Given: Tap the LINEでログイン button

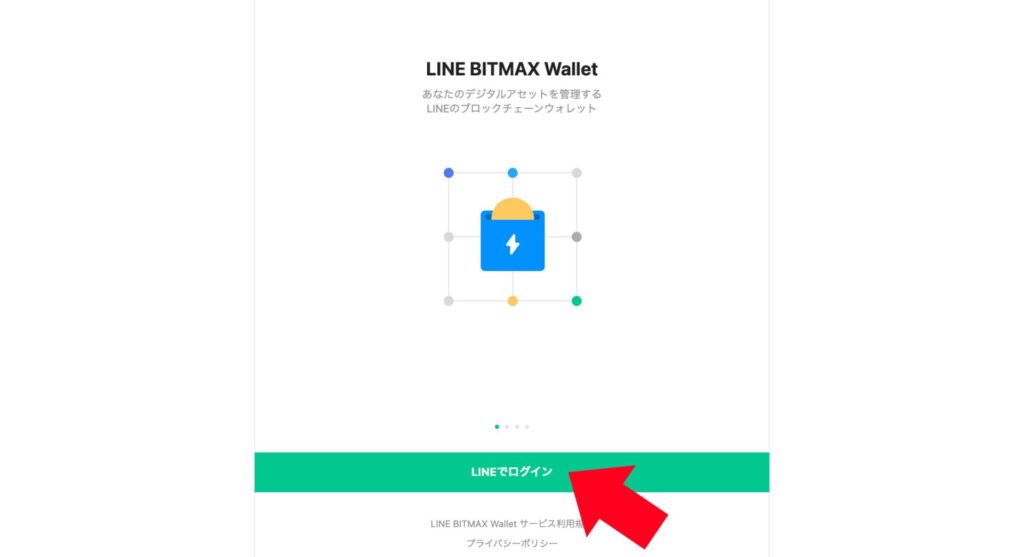Looking at the screenshot, I should 511,472.
